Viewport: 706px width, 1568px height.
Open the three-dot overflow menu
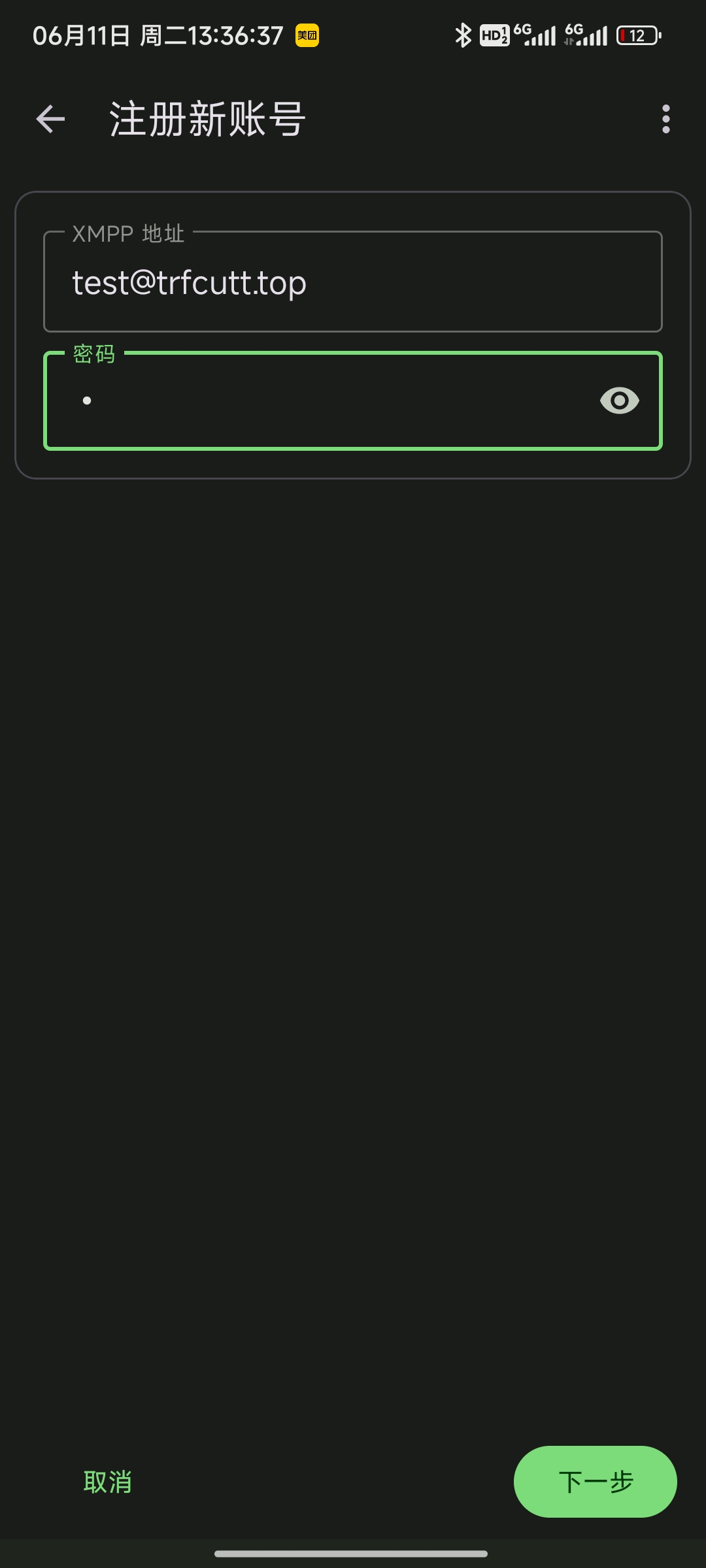coord(665,119)
